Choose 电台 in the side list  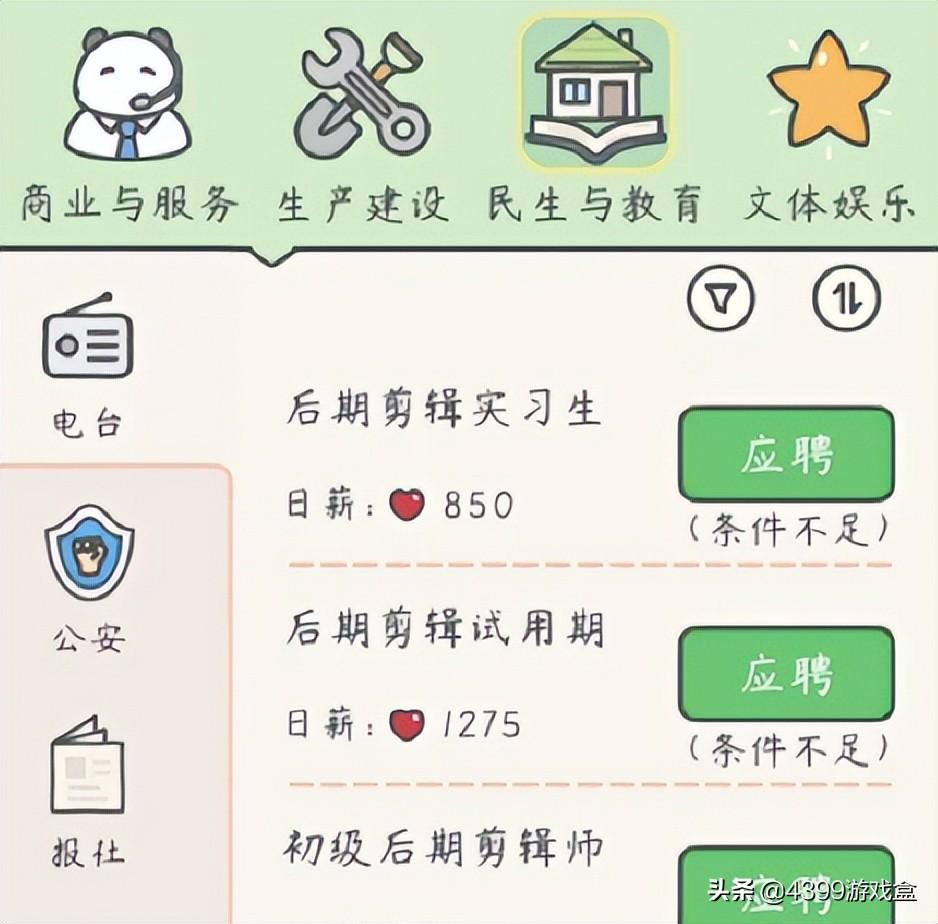click(88, 365)
